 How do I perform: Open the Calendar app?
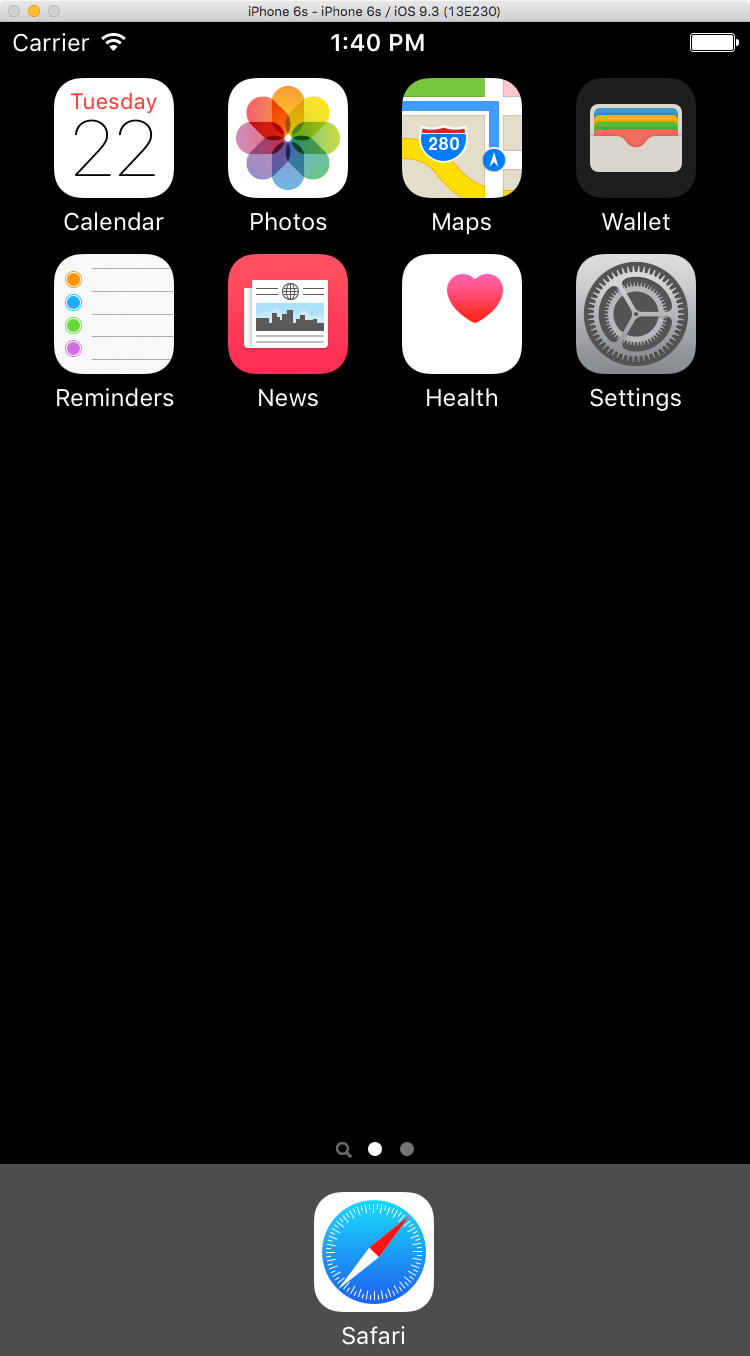(x=114, y=138)
